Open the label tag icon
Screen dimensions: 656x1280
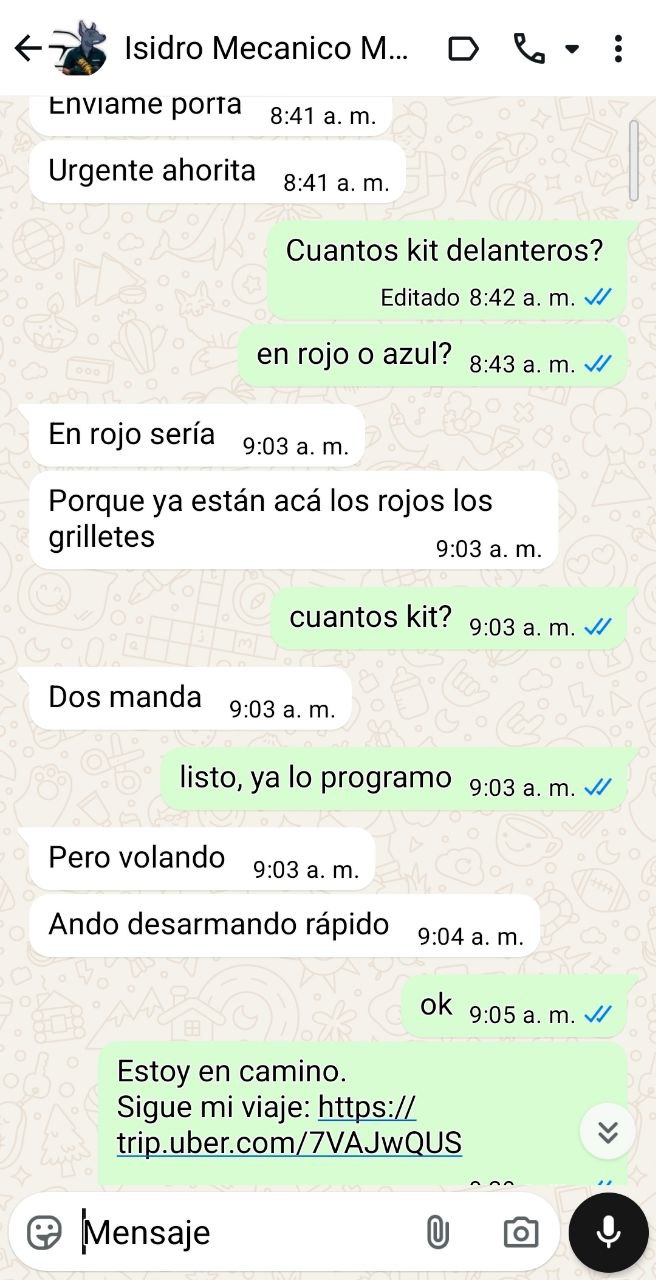click(463, 48)
